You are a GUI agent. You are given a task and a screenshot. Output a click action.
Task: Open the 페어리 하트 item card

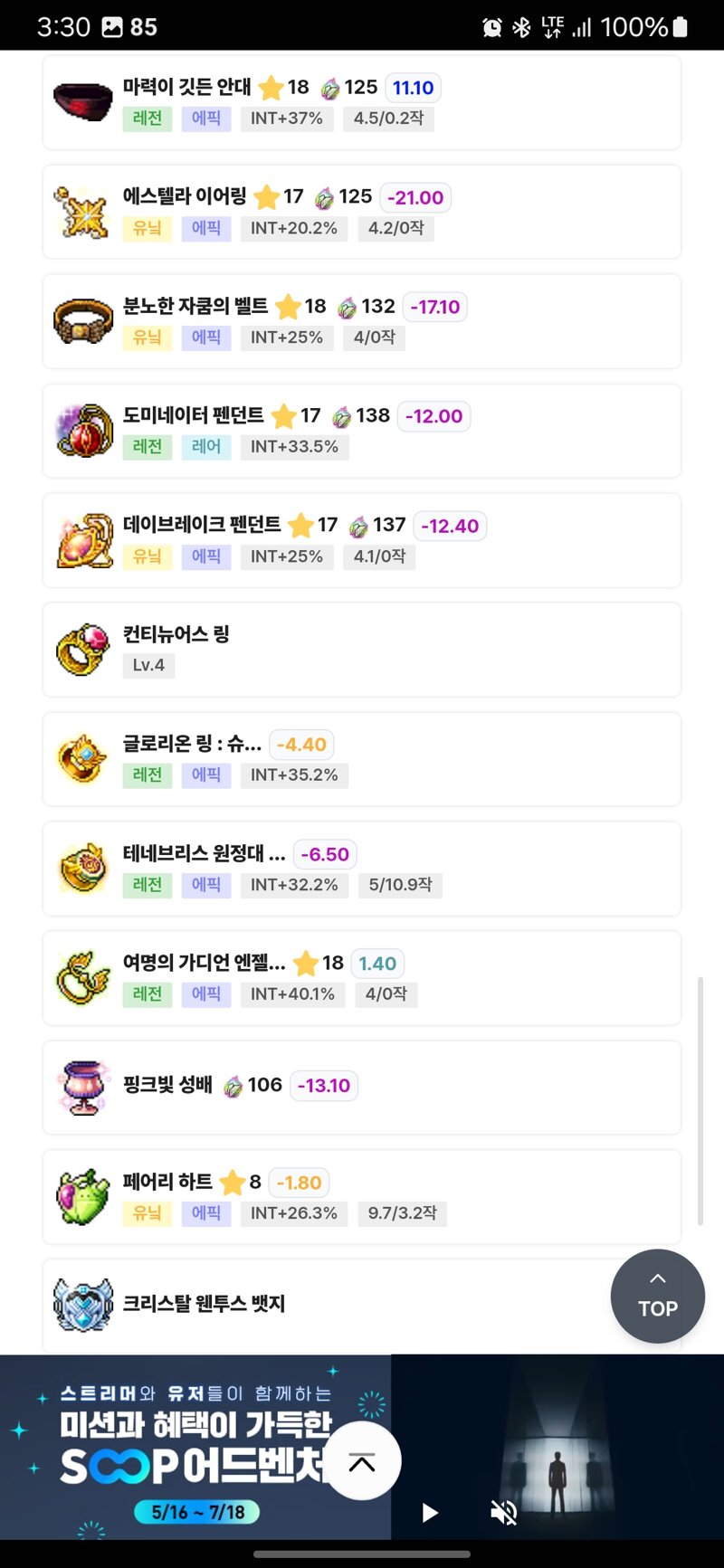pos(362,1197)
